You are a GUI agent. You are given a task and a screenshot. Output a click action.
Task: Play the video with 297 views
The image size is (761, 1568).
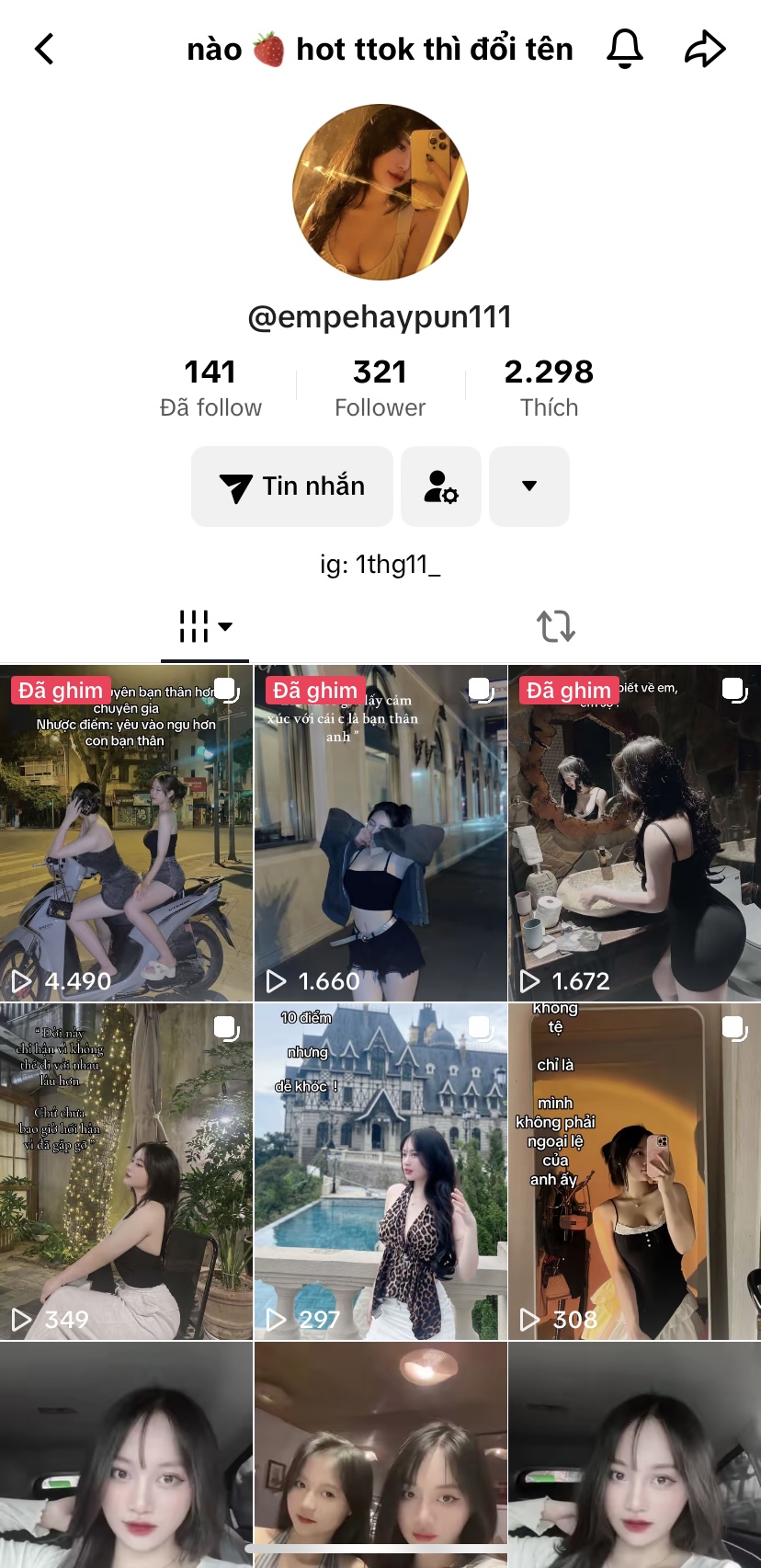(x=380, y=1172)
